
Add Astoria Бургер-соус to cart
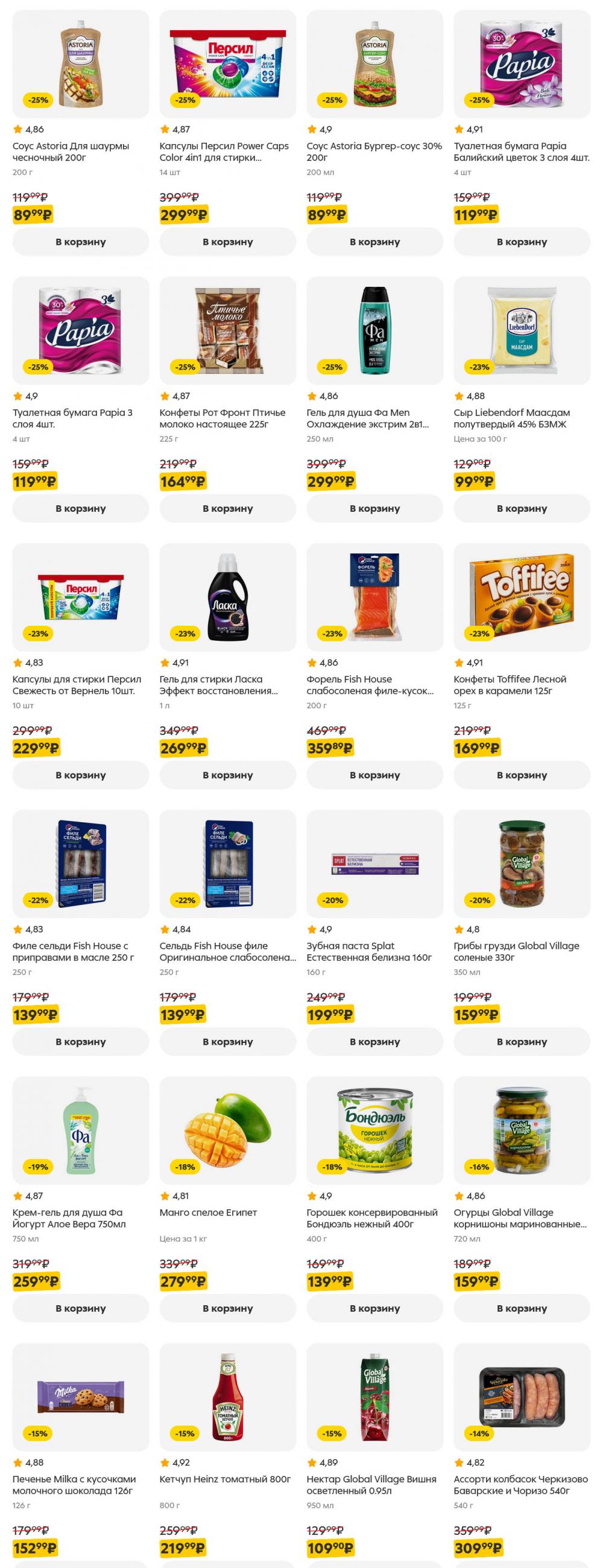(x=374, y=242)
